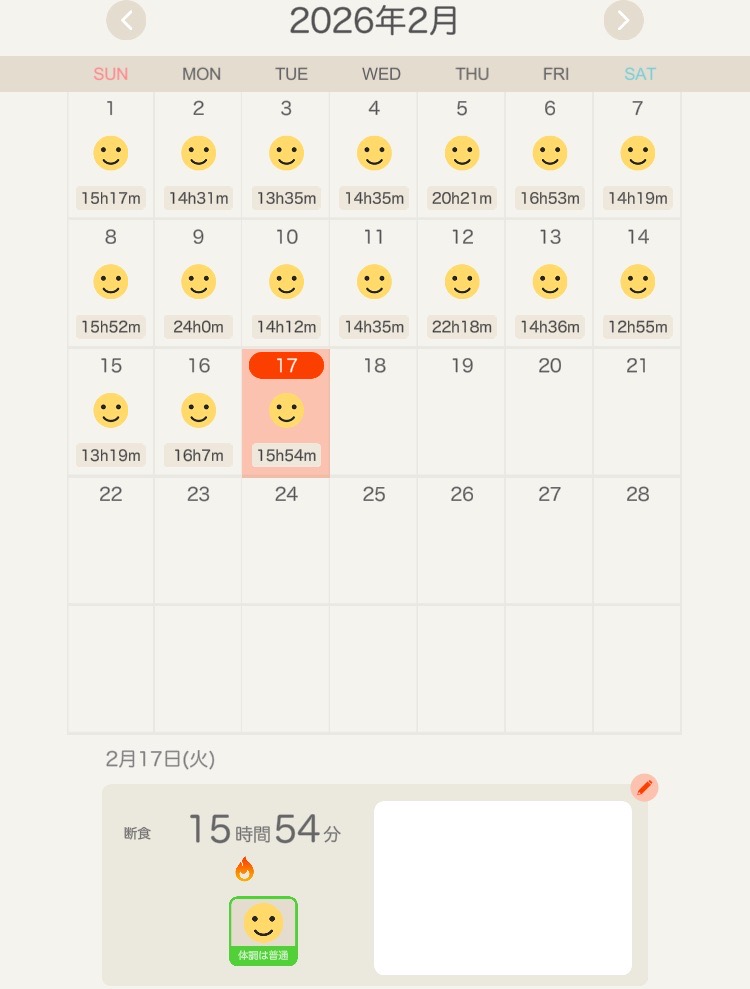Pick February 21 on the calendar

click(637, 412)
